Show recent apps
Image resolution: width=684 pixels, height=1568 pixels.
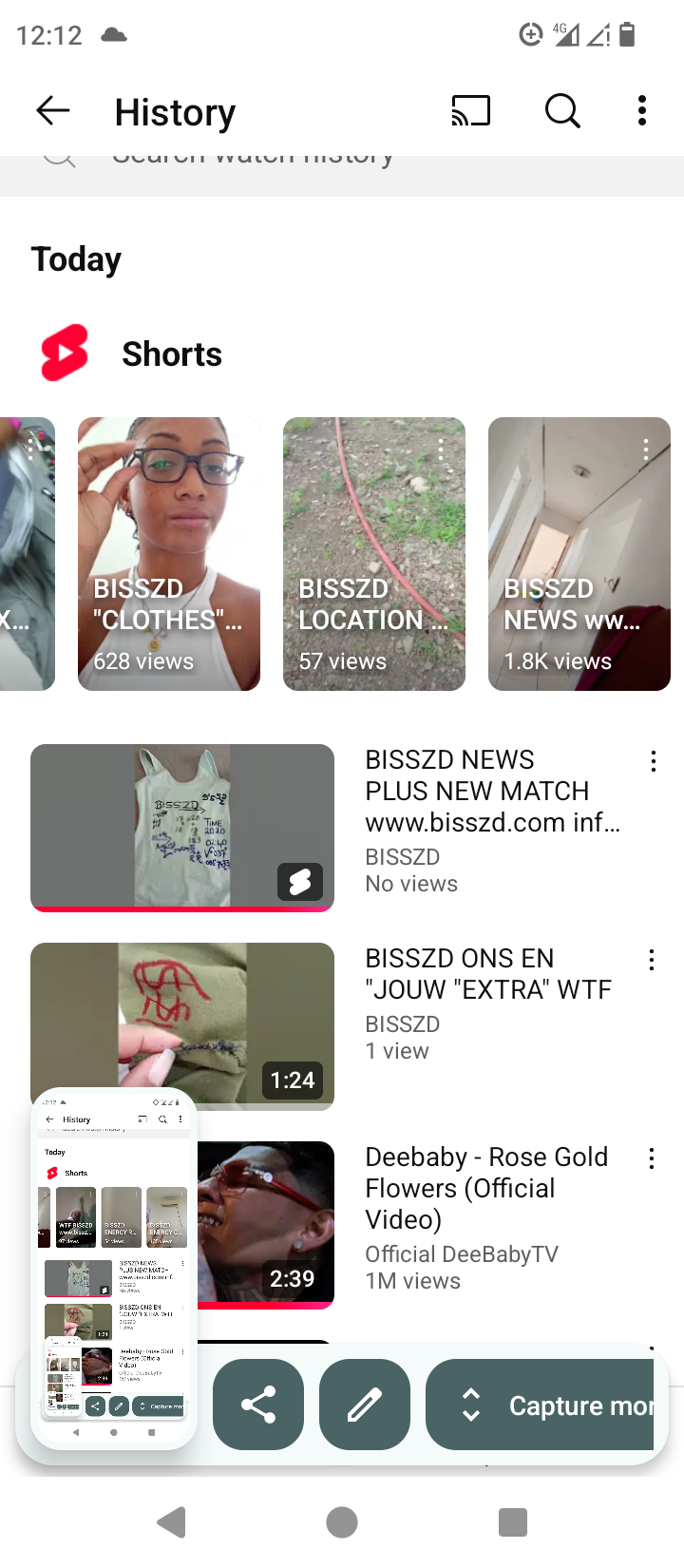tap(513, 1522)
